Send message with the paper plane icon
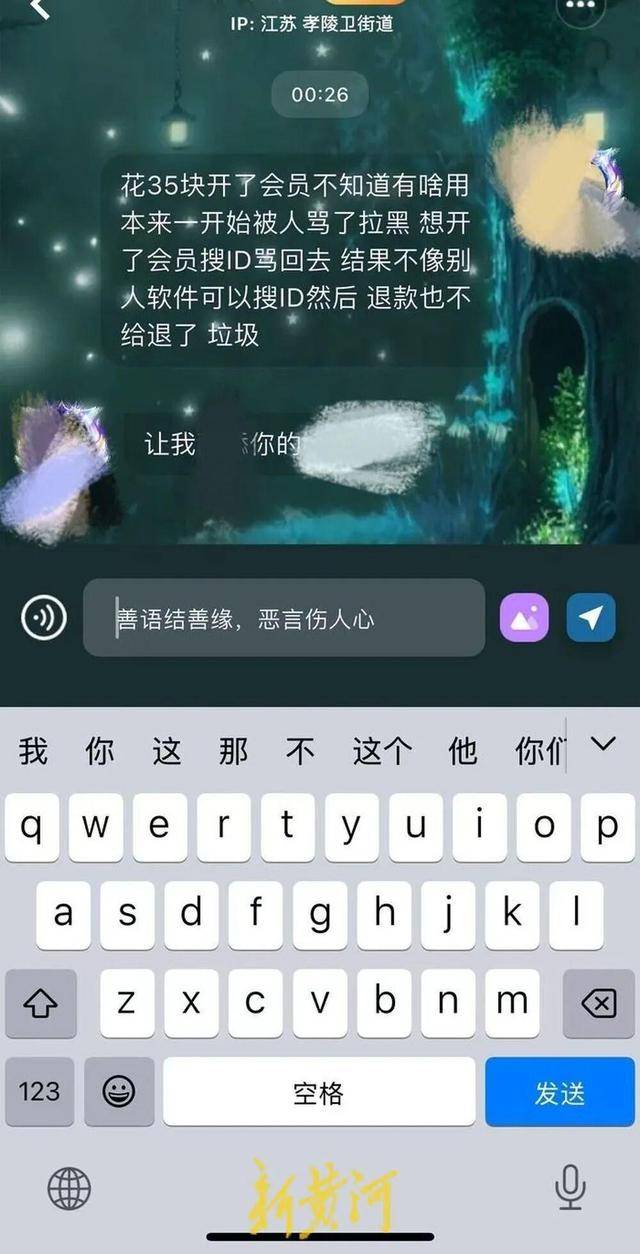Screen dimensions: 640x1254 (591, 618)
